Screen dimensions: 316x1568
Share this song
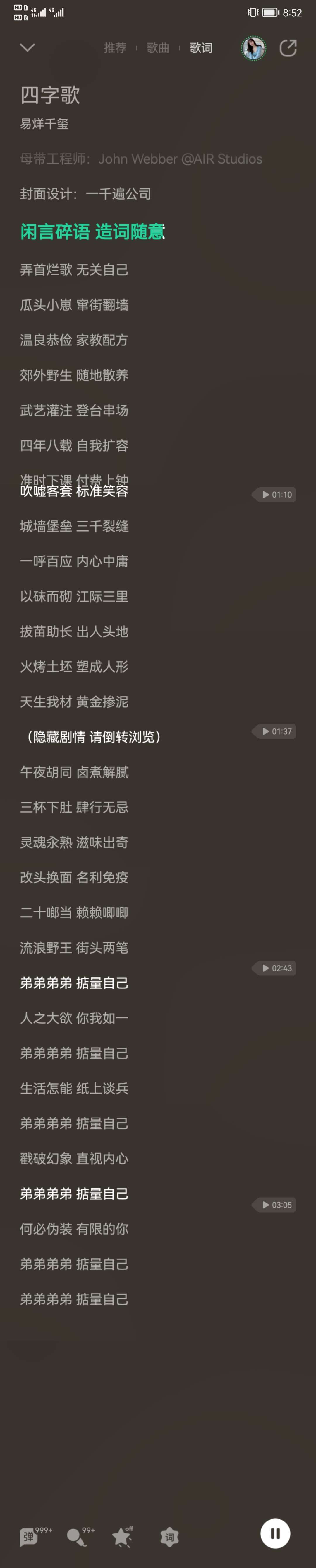coord(288,48)
